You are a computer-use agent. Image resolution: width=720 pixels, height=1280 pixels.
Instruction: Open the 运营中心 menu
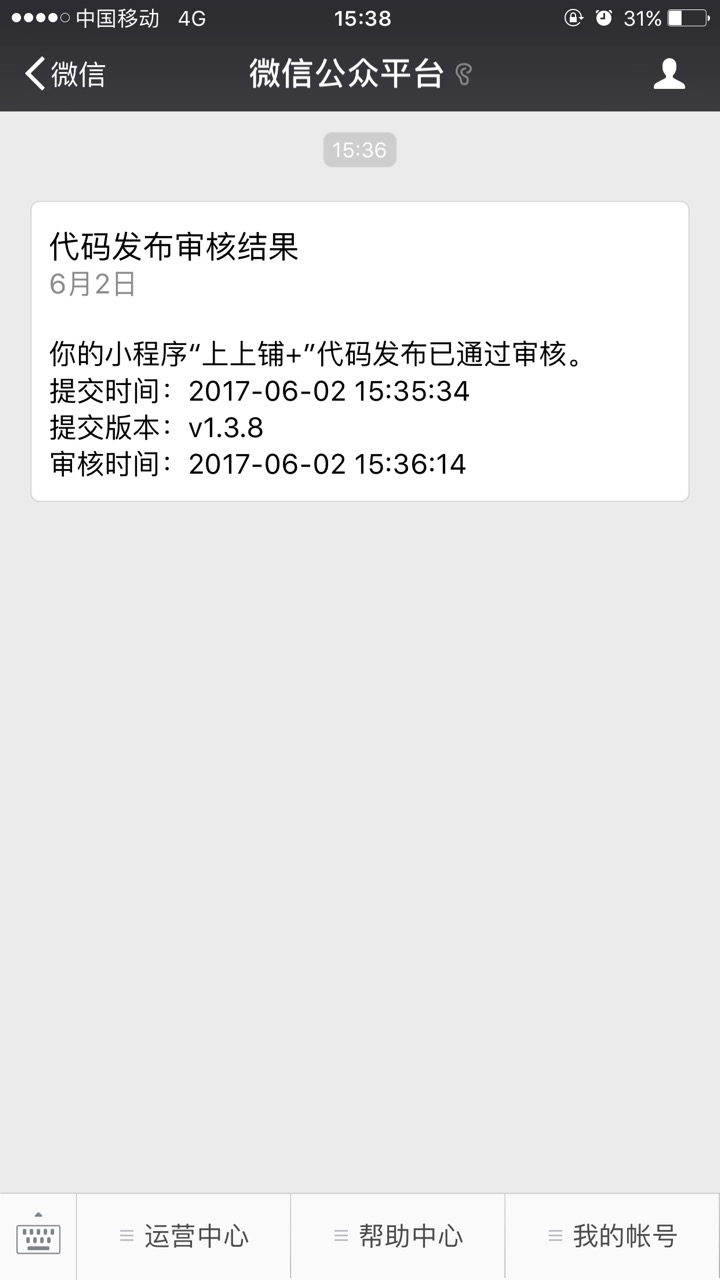coord(184,1237)
